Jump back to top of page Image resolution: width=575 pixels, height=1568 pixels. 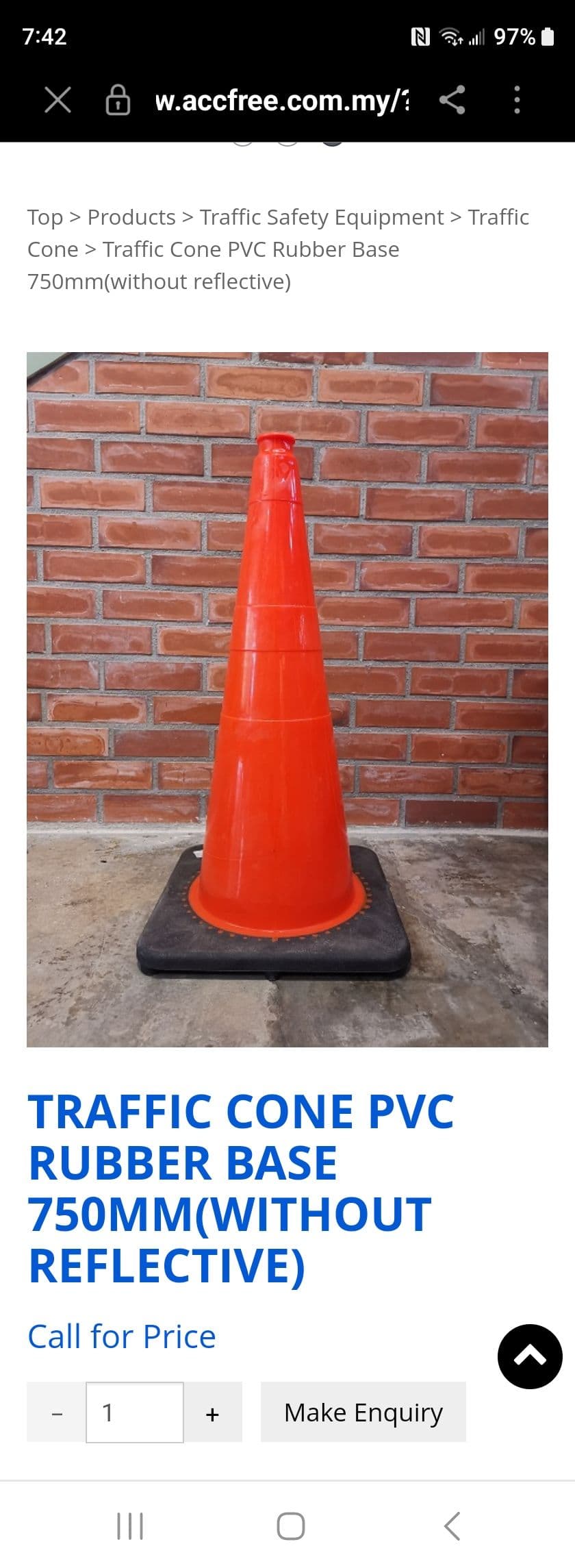(530, 1356)
